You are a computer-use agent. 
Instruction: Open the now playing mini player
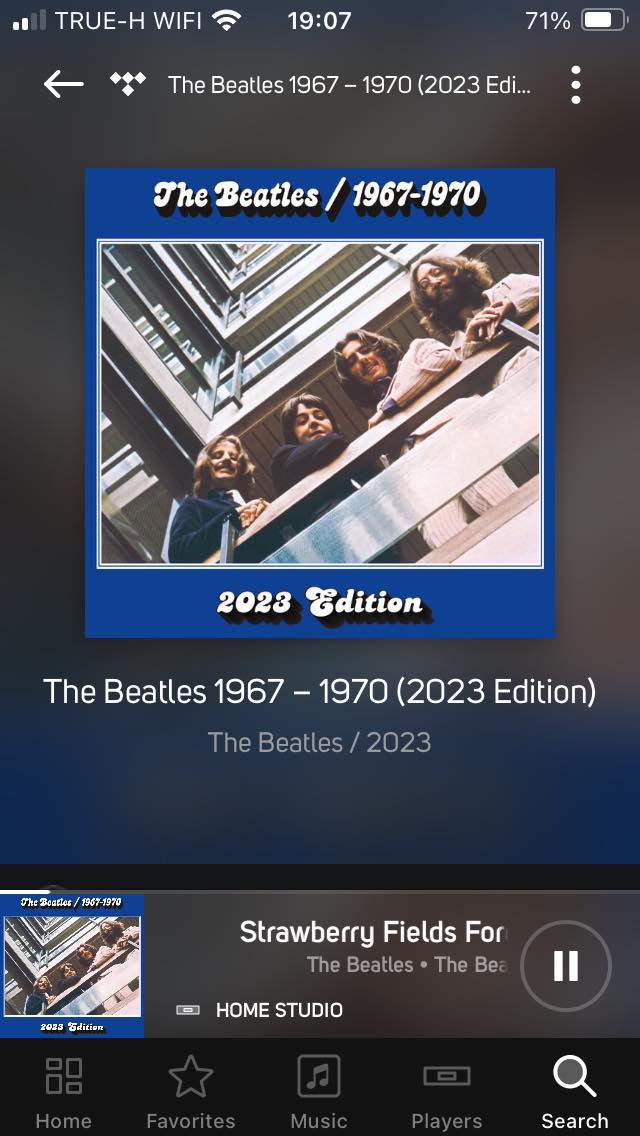tap(370, 947)
